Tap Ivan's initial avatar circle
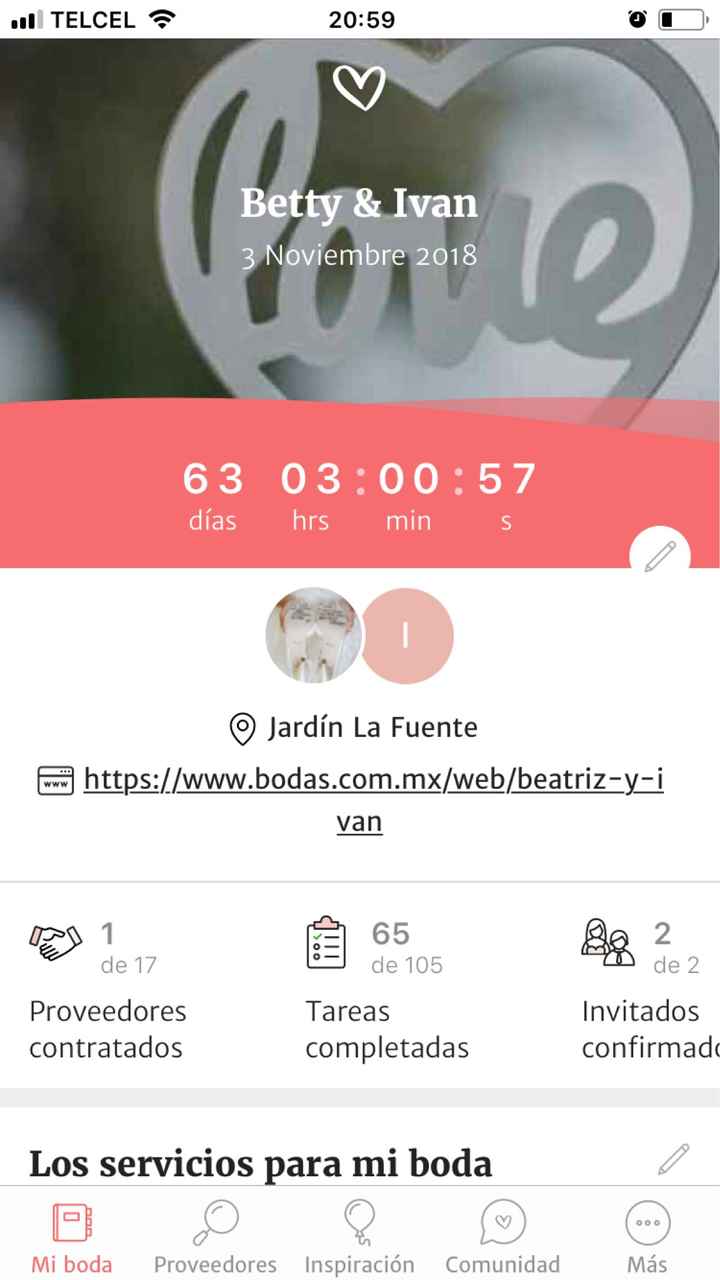This screenshot has width=720, height=1280. pos(407,637)
